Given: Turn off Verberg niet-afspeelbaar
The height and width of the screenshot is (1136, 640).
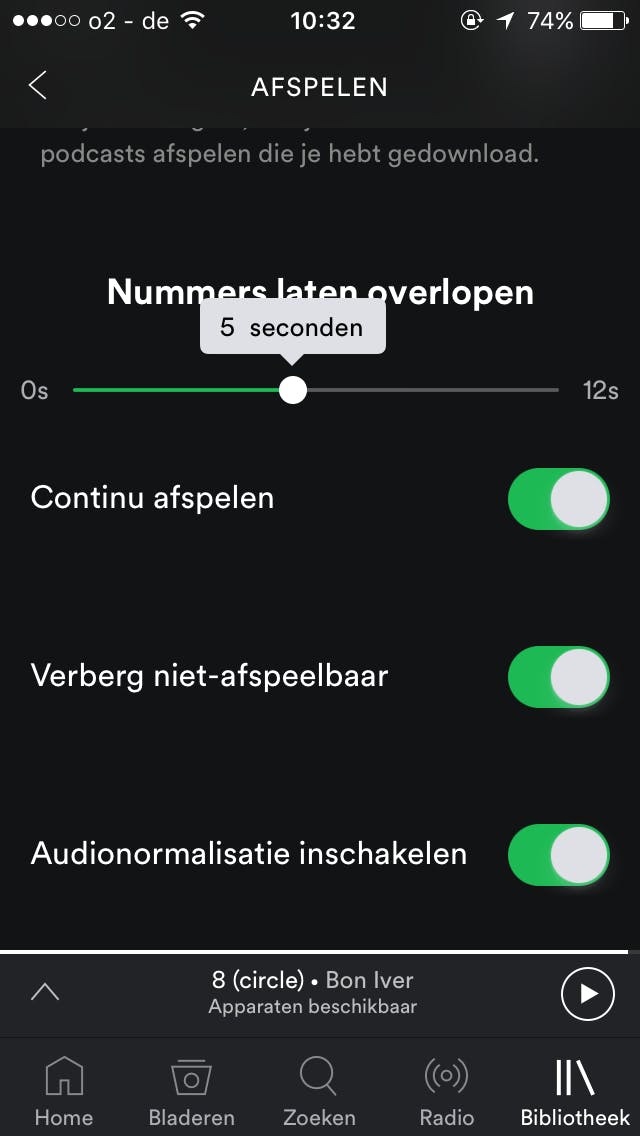Looking at the screenshot, I should [558, 677].
